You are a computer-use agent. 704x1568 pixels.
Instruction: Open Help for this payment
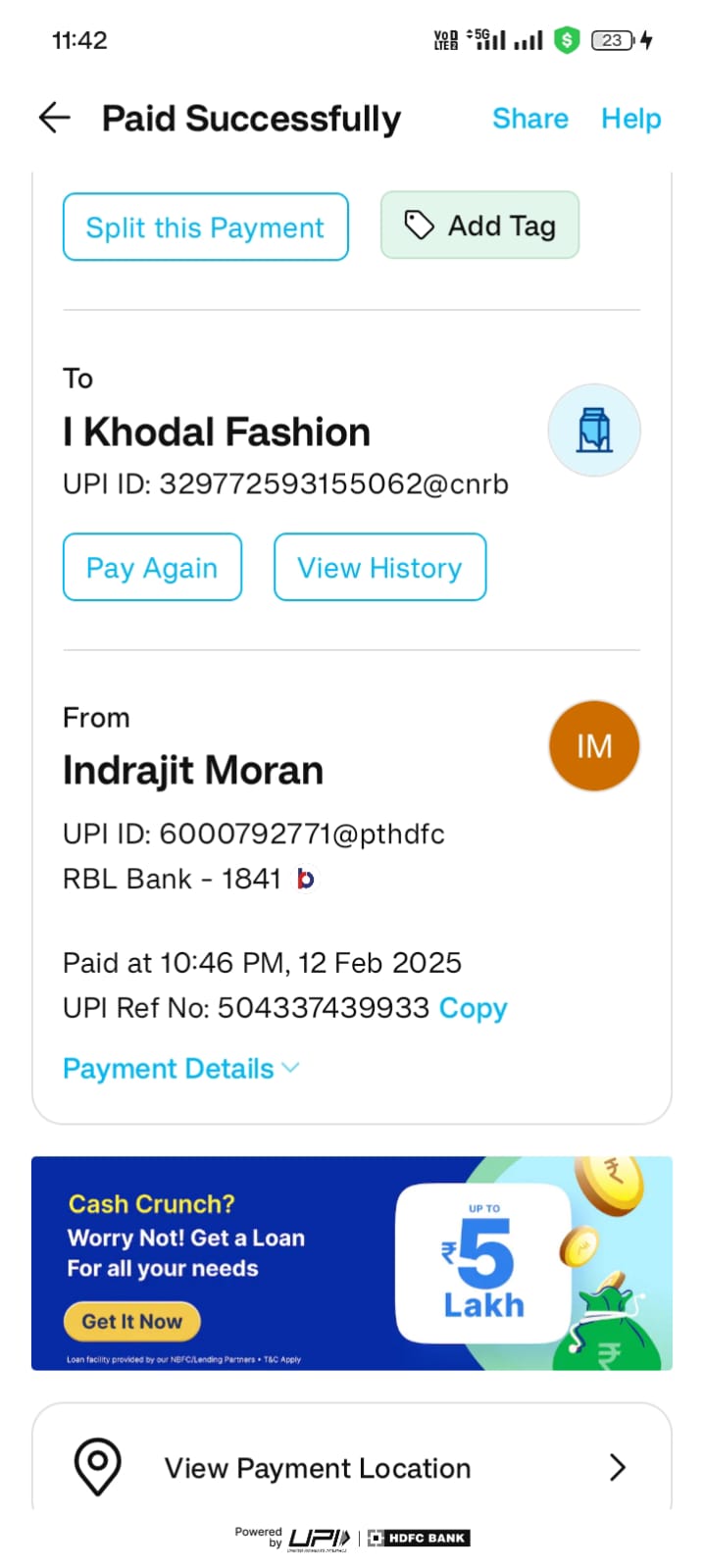(630, 119)
